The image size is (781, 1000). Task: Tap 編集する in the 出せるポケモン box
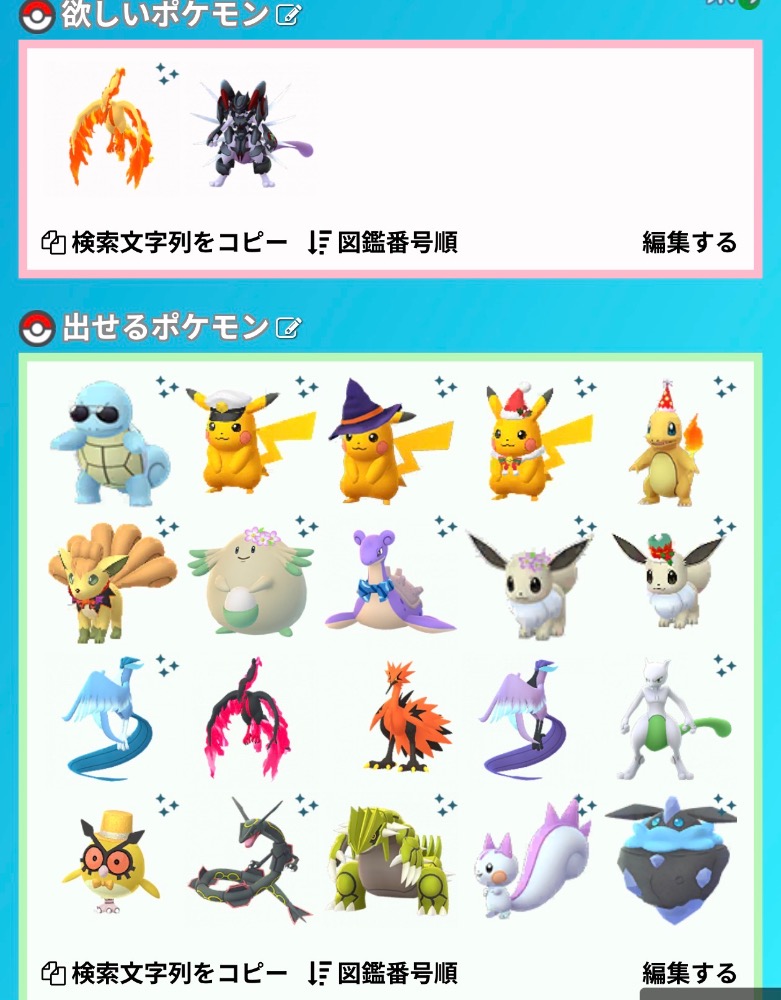(x=689, y=972)
